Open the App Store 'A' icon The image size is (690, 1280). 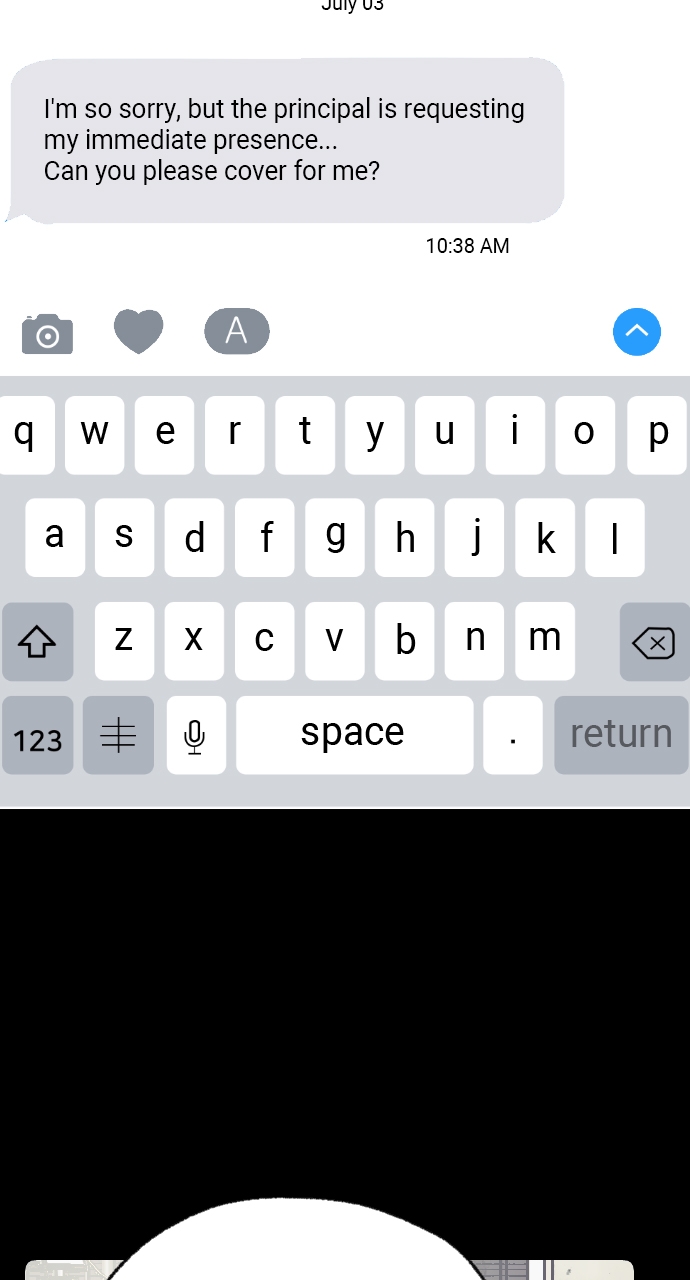pos(237,331)
